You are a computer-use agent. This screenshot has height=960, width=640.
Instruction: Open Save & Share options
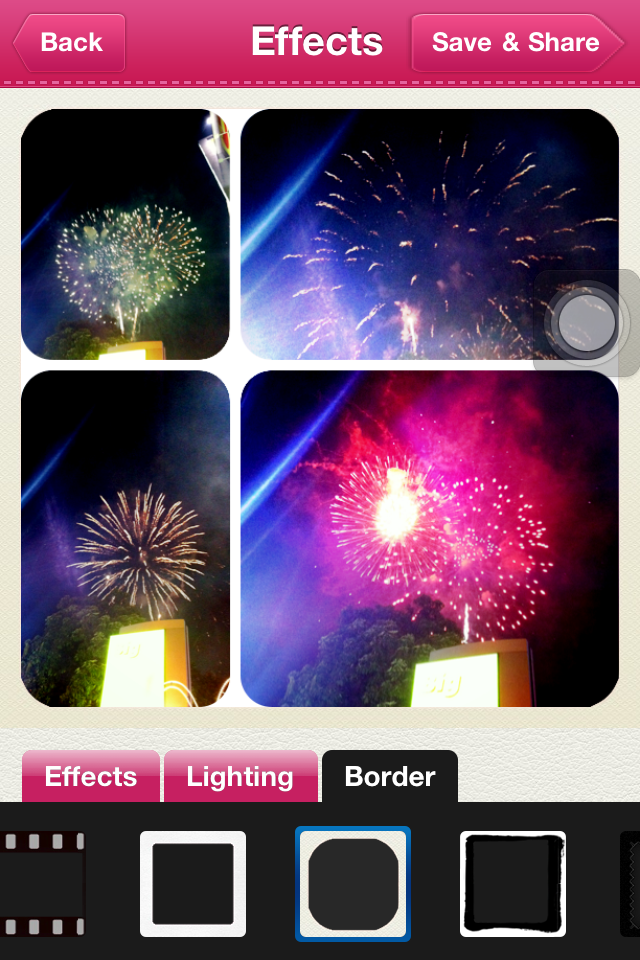click(x=515, y=43)
